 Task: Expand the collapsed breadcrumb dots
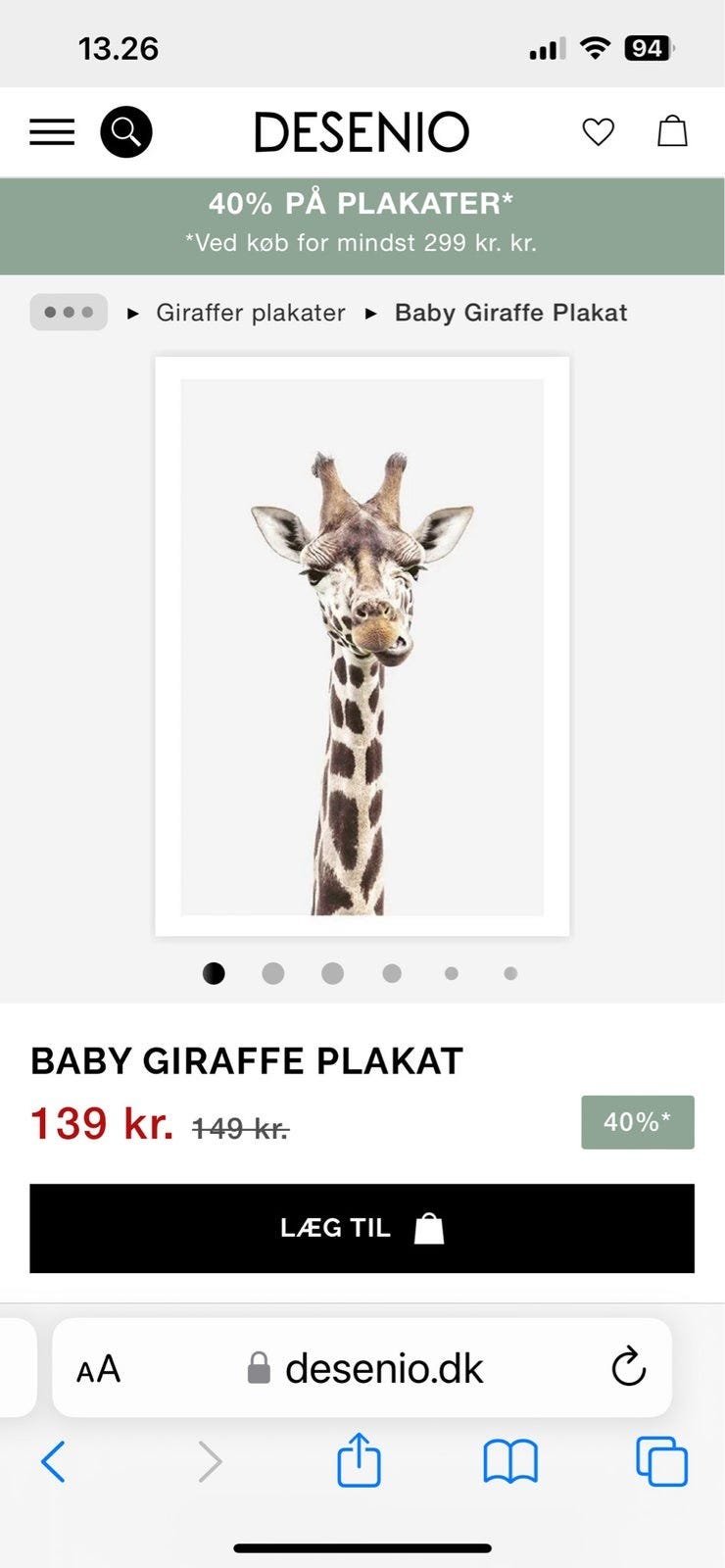[69, 313]
